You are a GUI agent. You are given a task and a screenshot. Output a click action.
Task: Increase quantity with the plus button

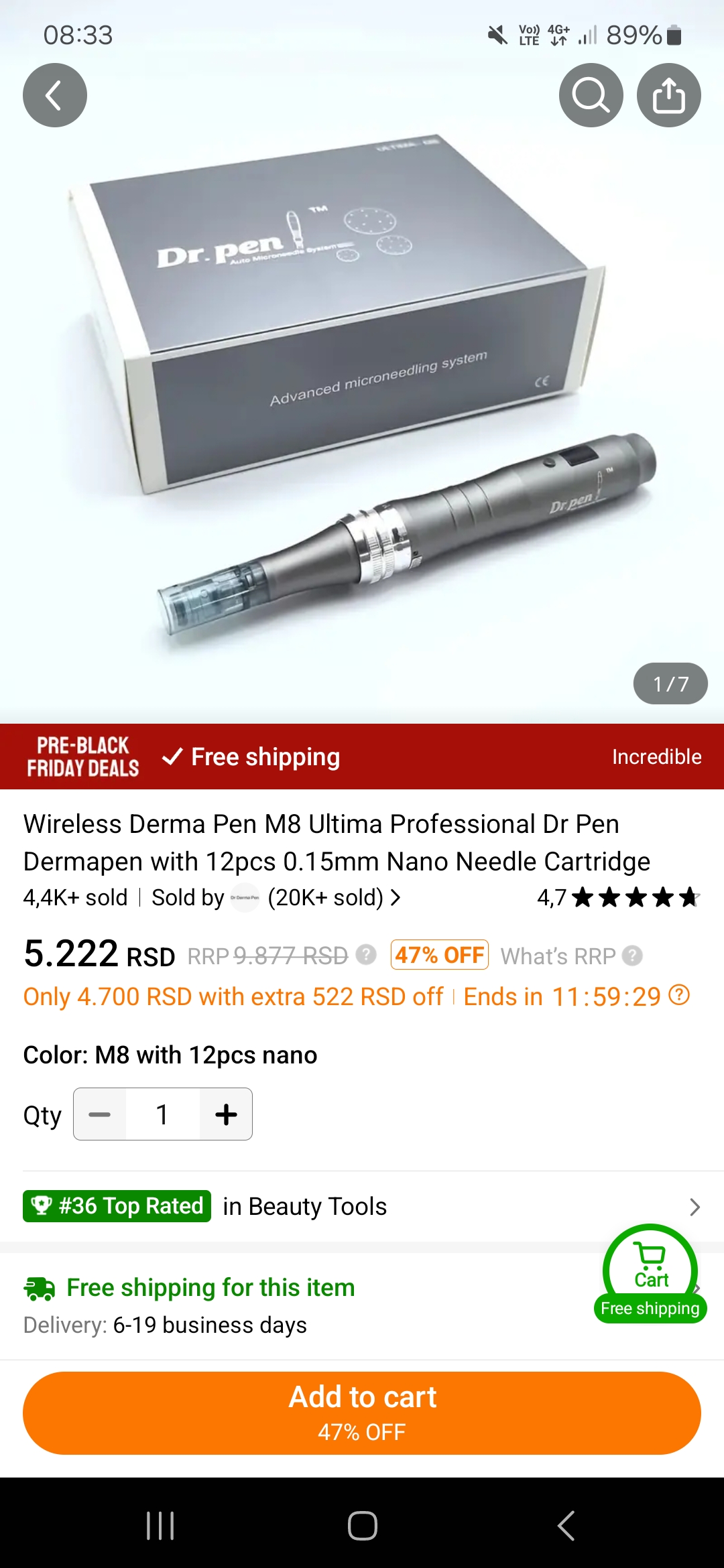point(226,1114)
